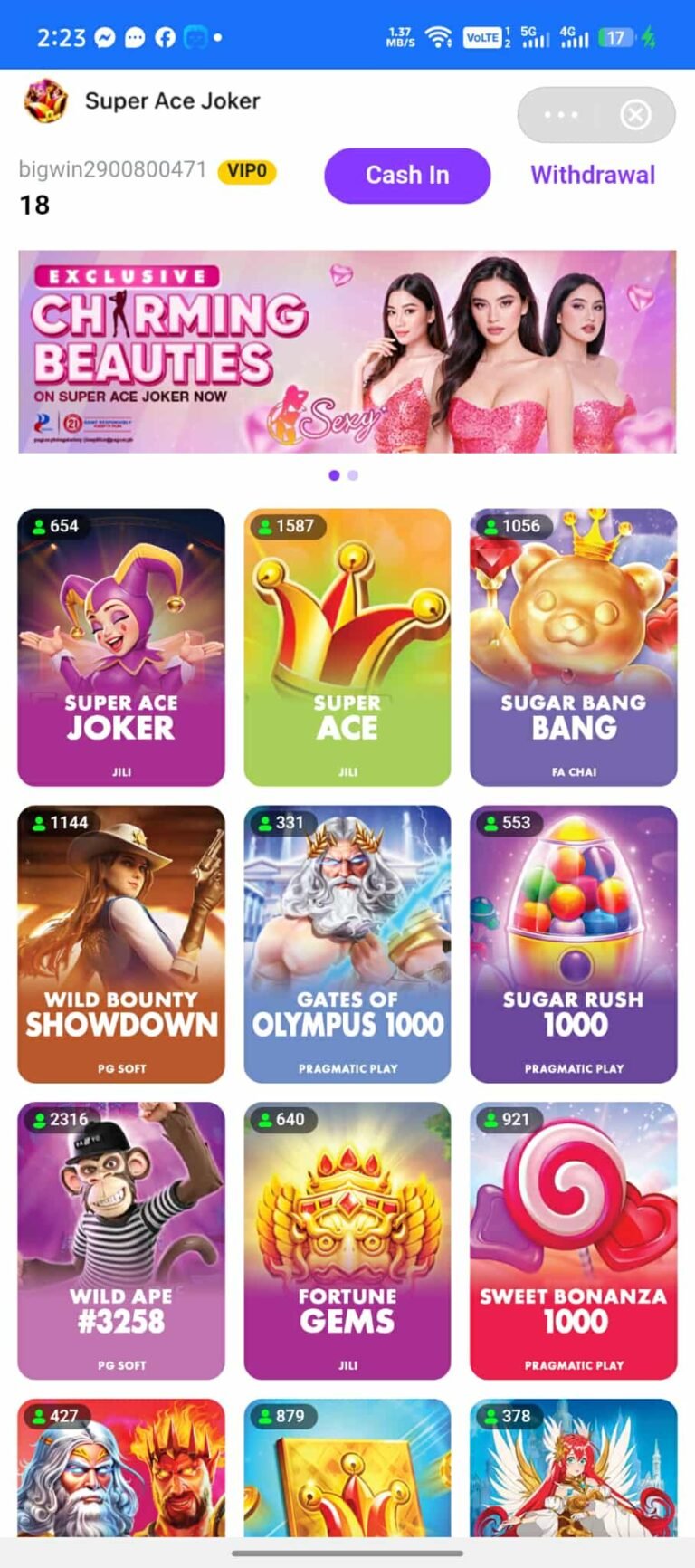The height and width of the screenshot is (1568, 695).
Task: Tap the Cash In button
Action: pos(407,175)
